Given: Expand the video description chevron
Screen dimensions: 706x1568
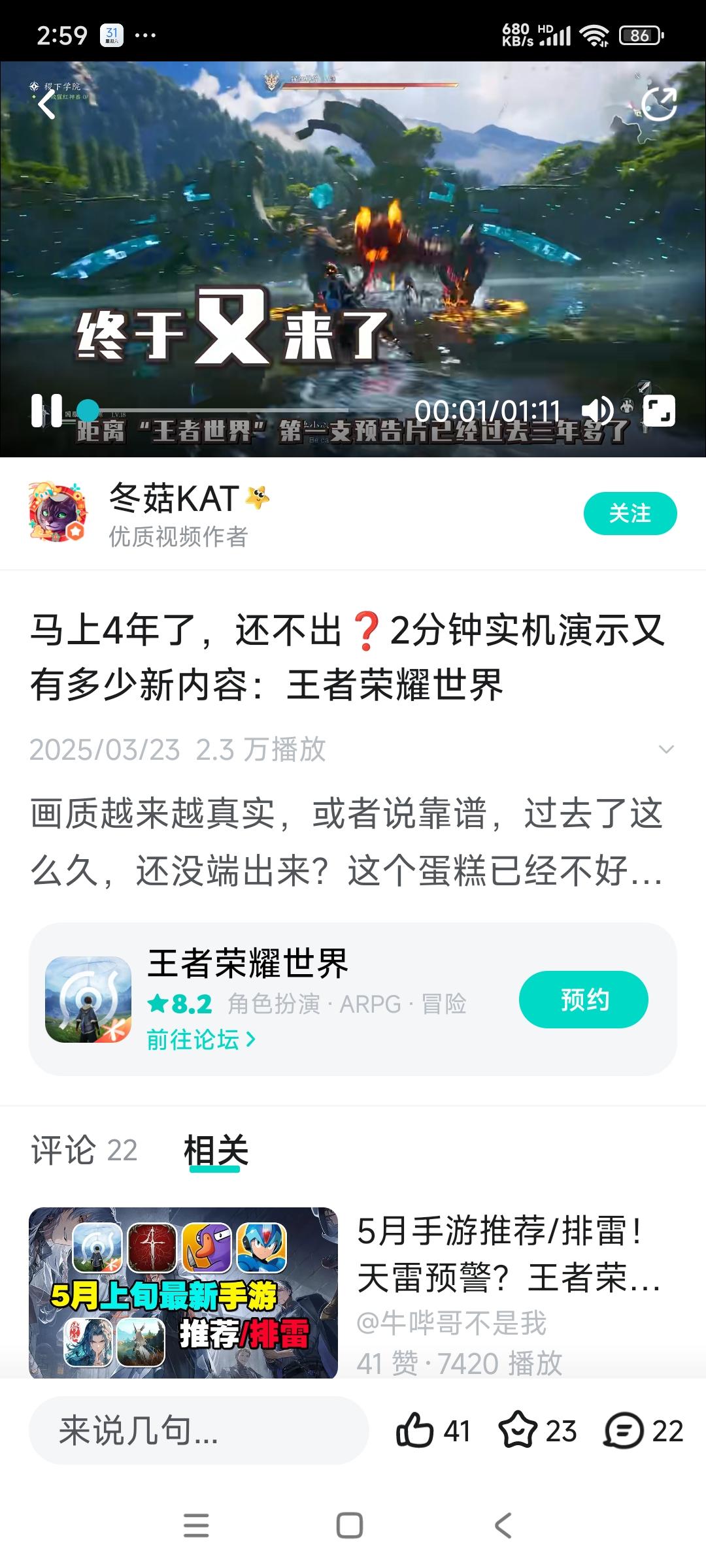Looking at the screenshot, I should pyautogui.click(x=666, y=749).
